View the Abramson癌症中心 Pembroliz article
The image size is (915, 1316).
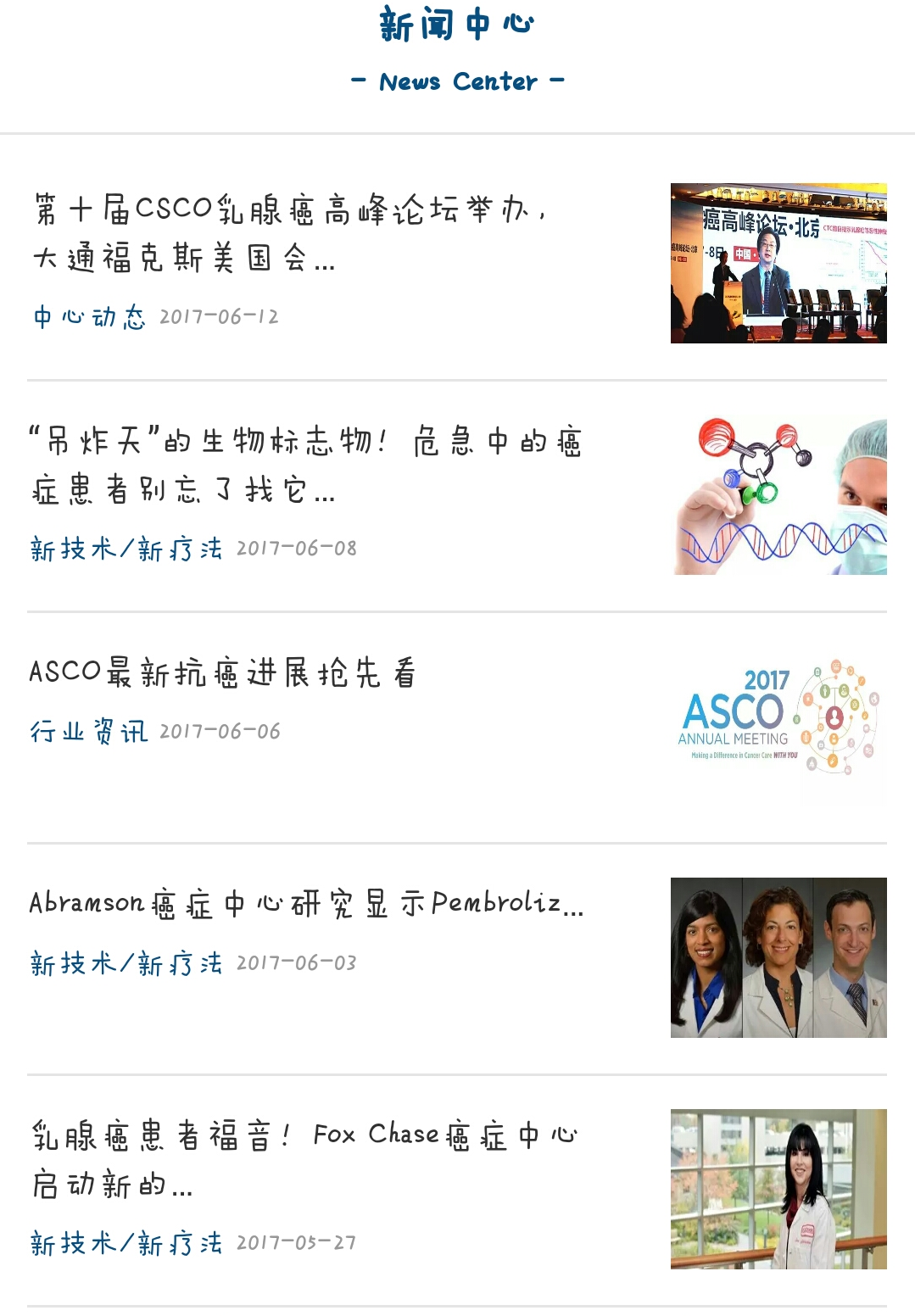click(306, 904)
